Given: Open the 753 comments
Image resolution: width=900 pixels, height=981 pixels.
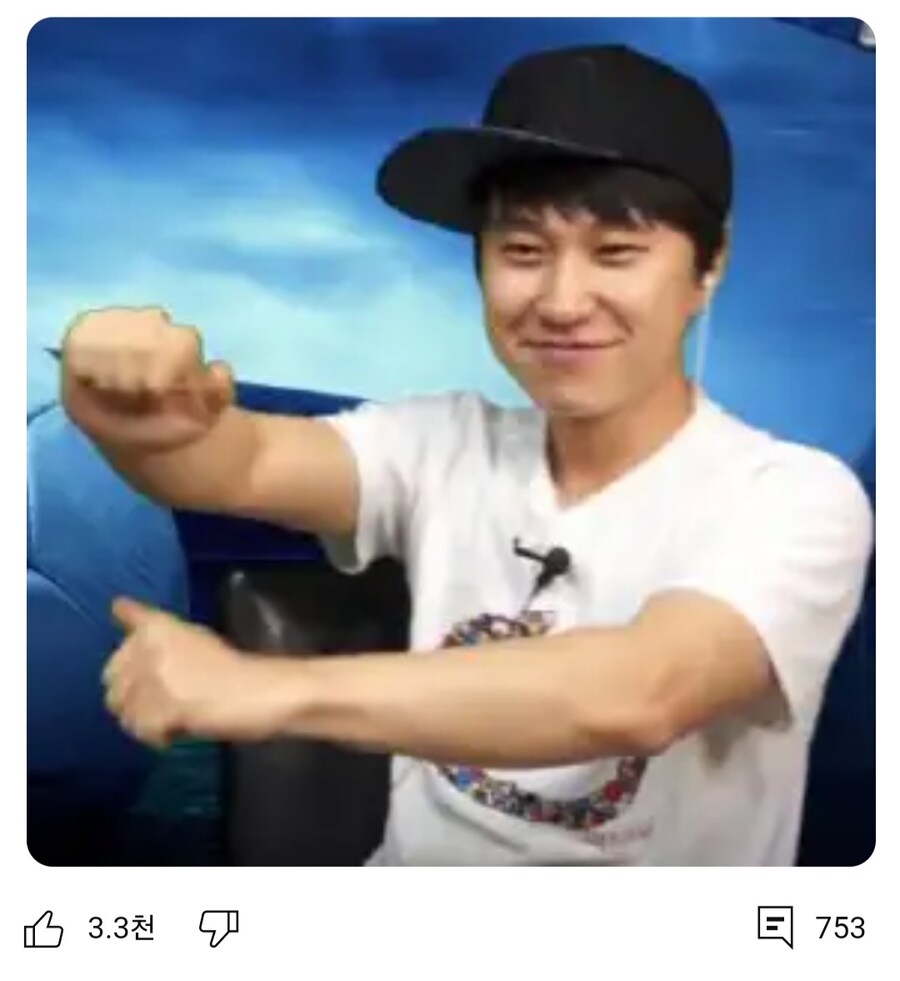Looking at the screenshot, I should [x=776, y=928].
